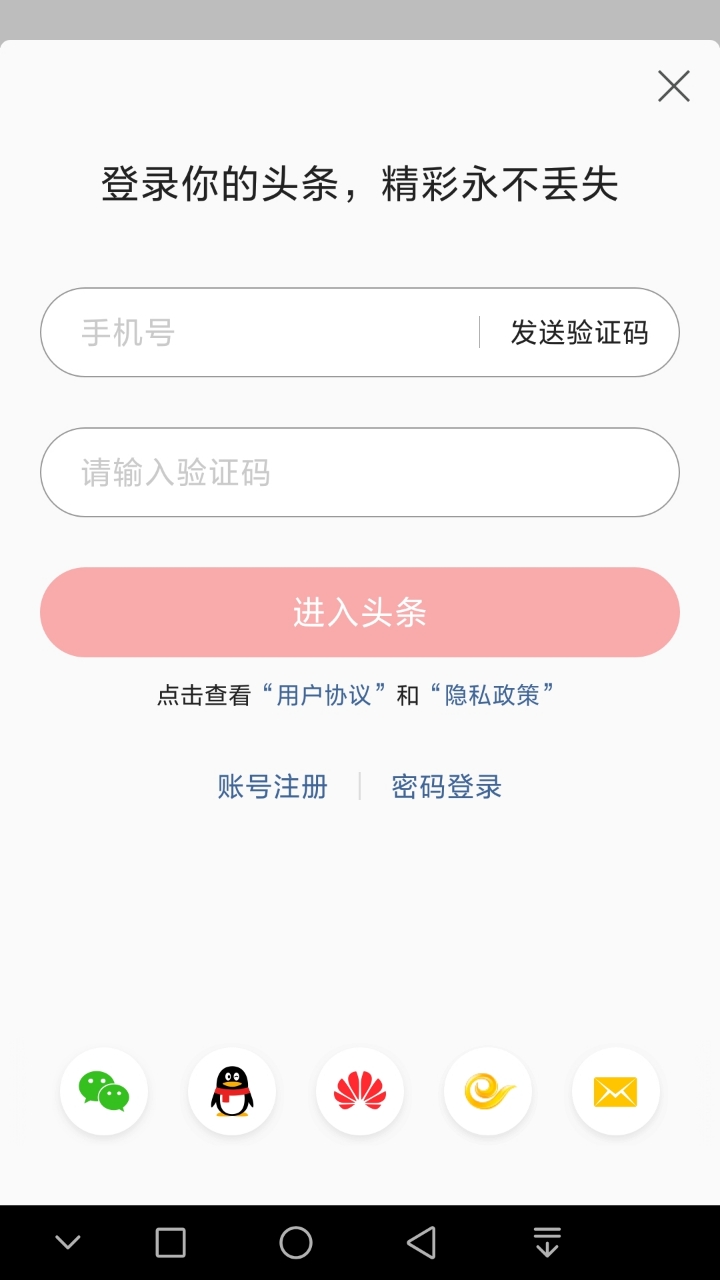Close the login dialog
720x1280 pixels.
coord(673,87)
